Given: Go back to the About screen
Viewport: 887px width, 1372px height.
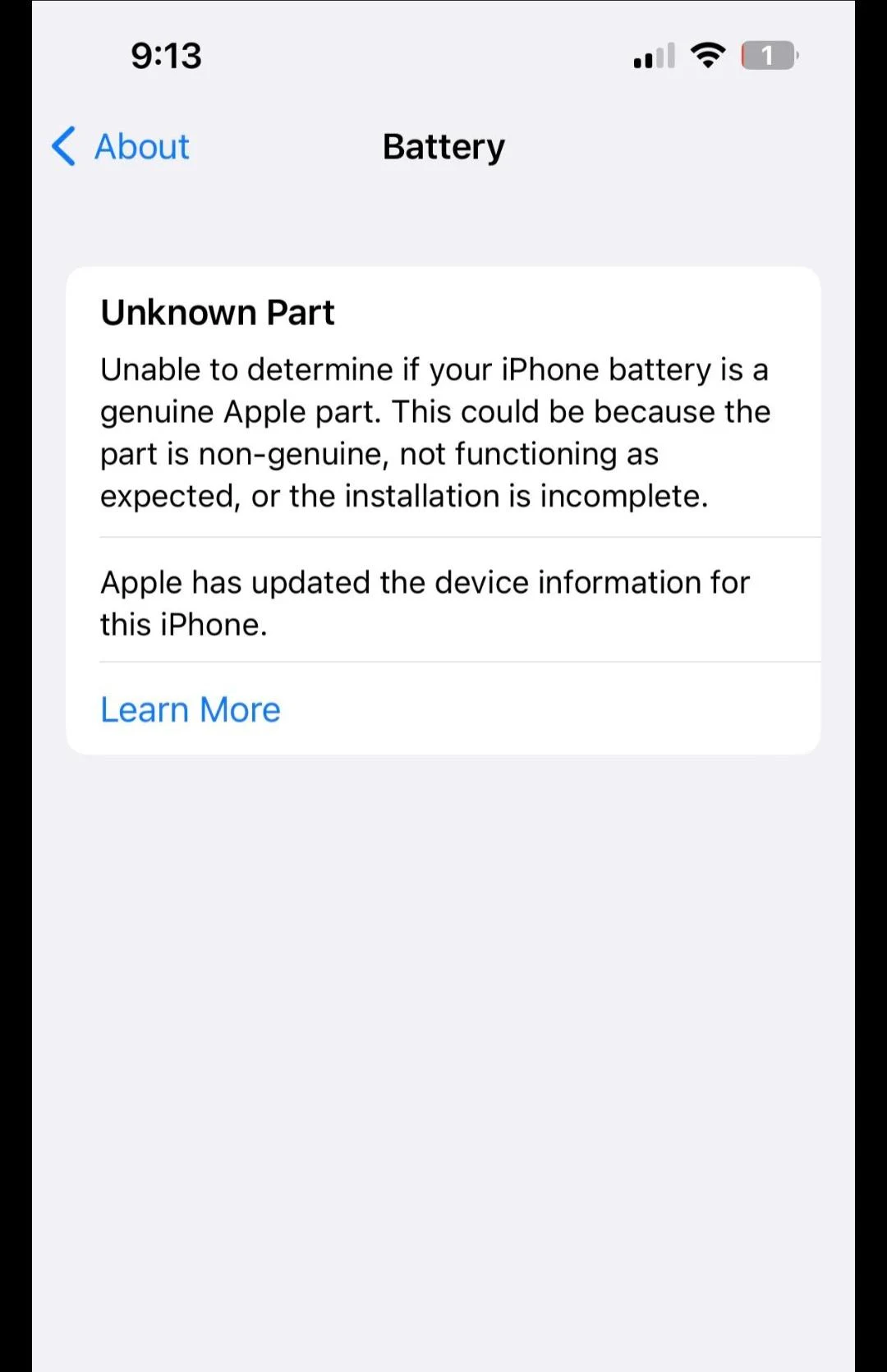Looking at the screenshot, I should click(122, 147).
